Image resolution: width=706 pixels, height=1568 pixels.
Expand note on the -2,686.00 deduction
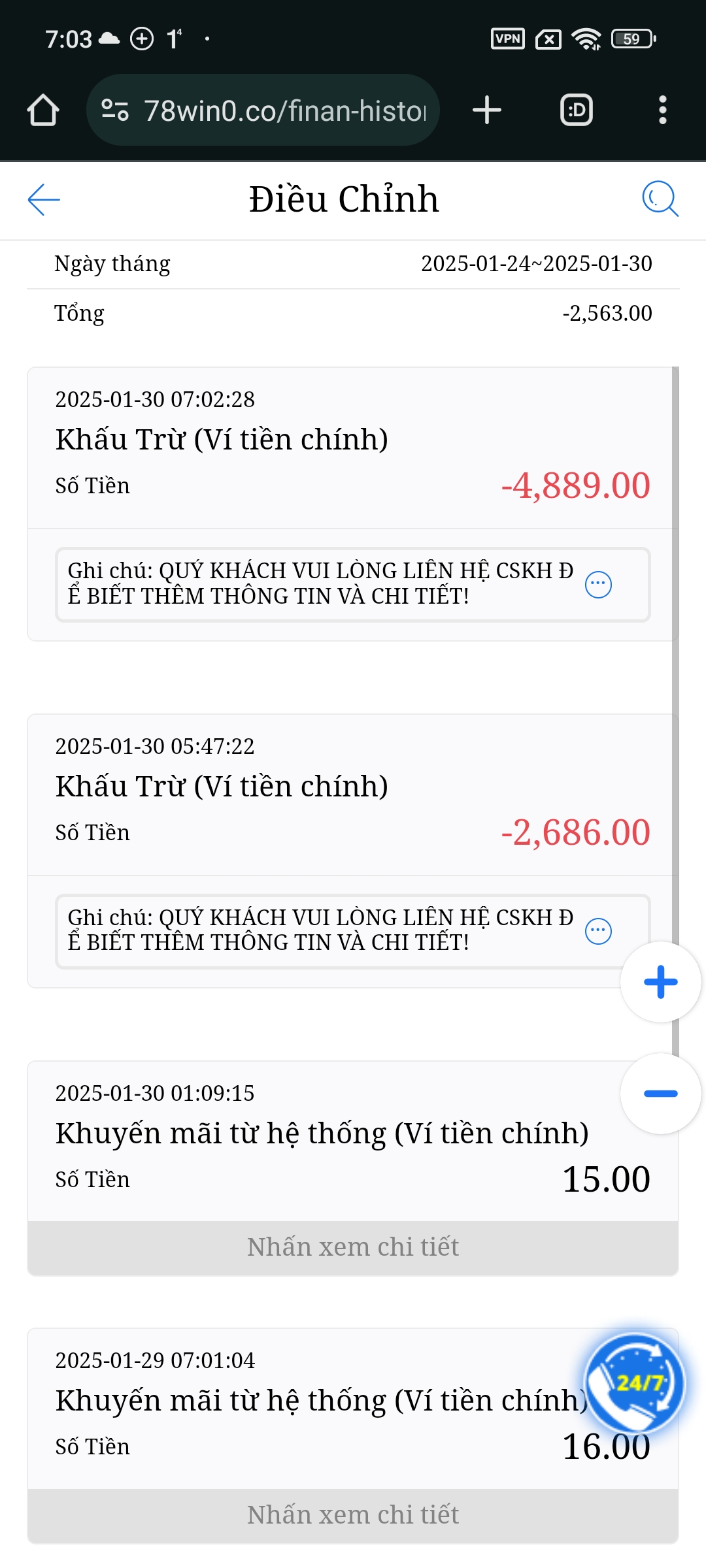click(x=598, y=931)
